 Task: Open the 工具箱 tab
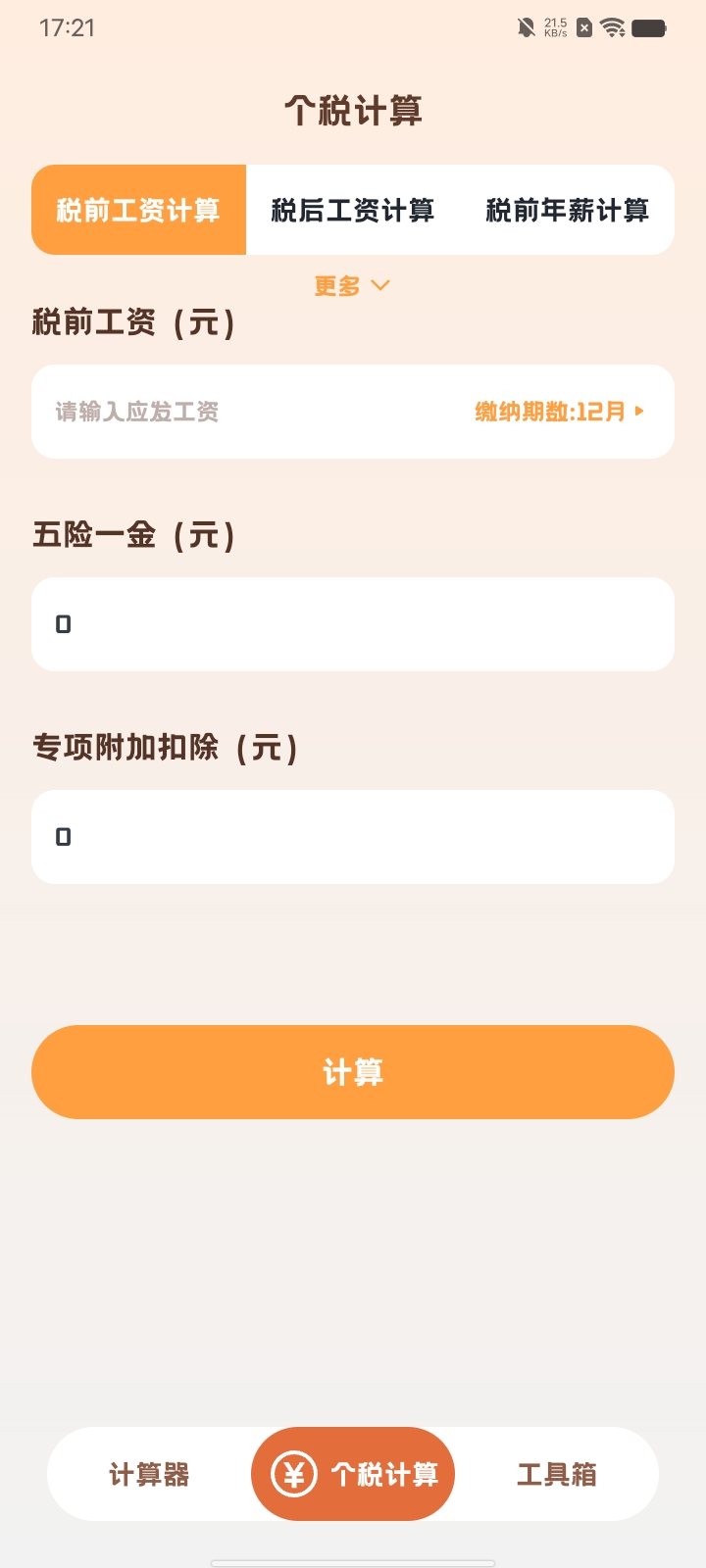(x=557, y=1474)
